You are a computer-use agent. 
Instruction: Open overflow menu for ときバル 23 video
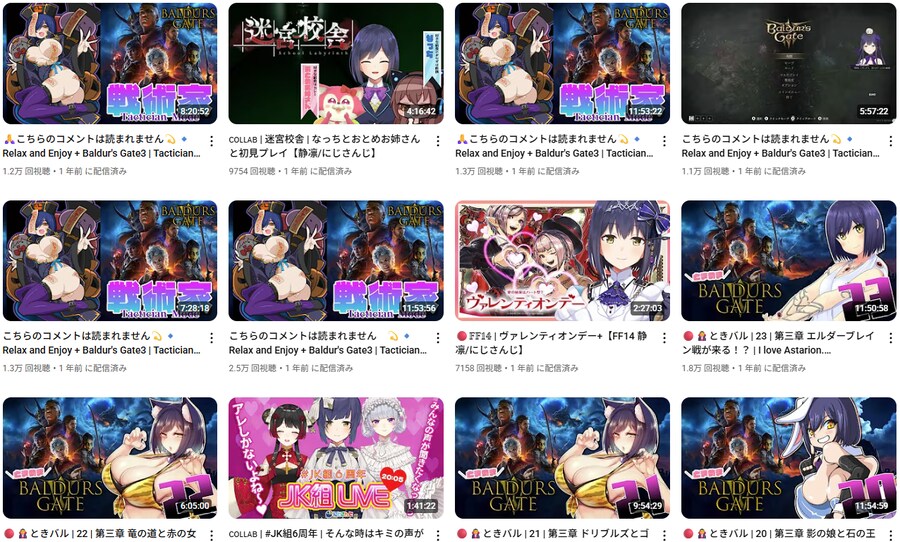pos(889,339)
